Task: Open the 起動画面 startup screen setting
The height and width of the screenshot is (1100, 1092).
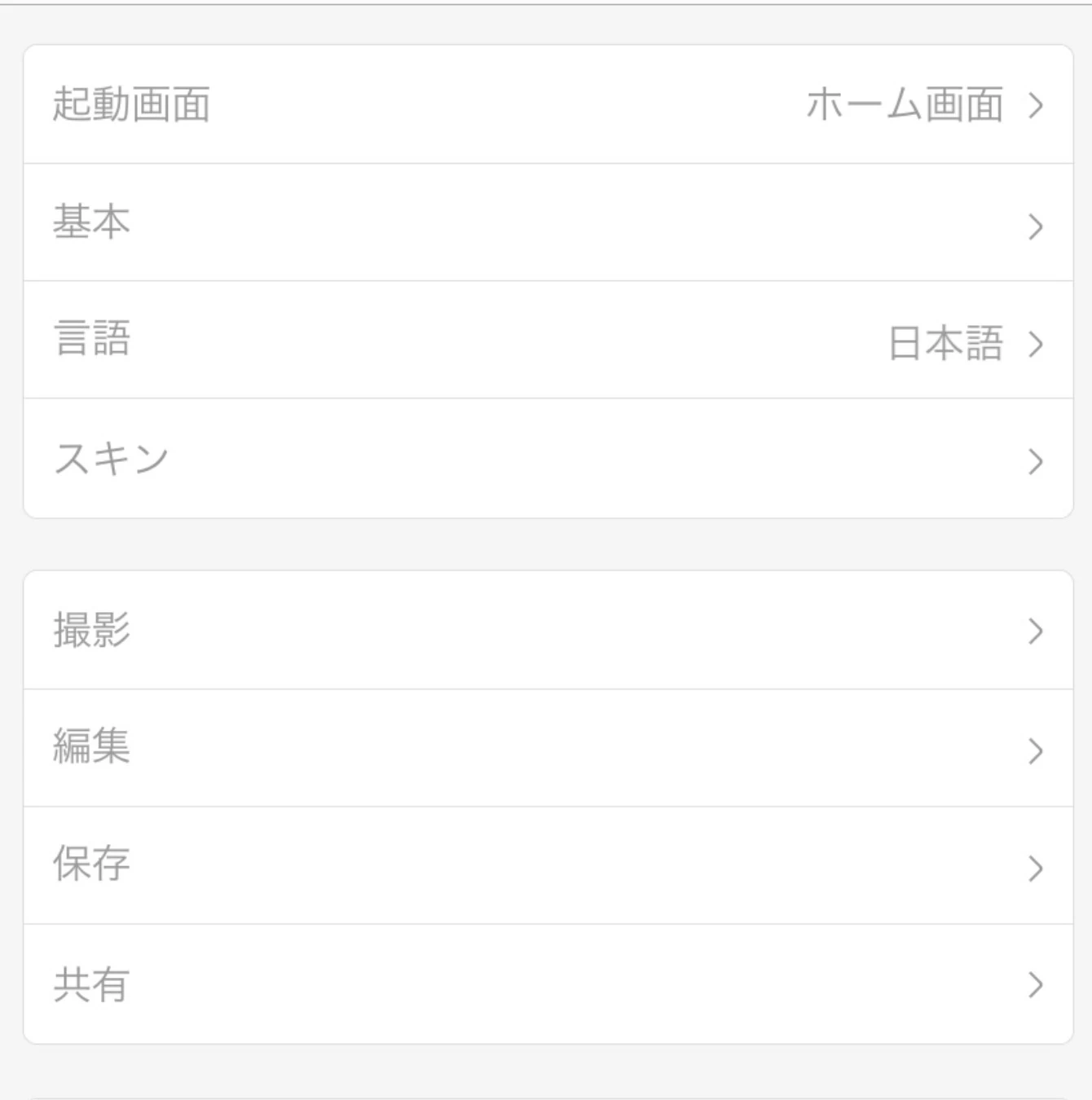Action: (548, 104)
